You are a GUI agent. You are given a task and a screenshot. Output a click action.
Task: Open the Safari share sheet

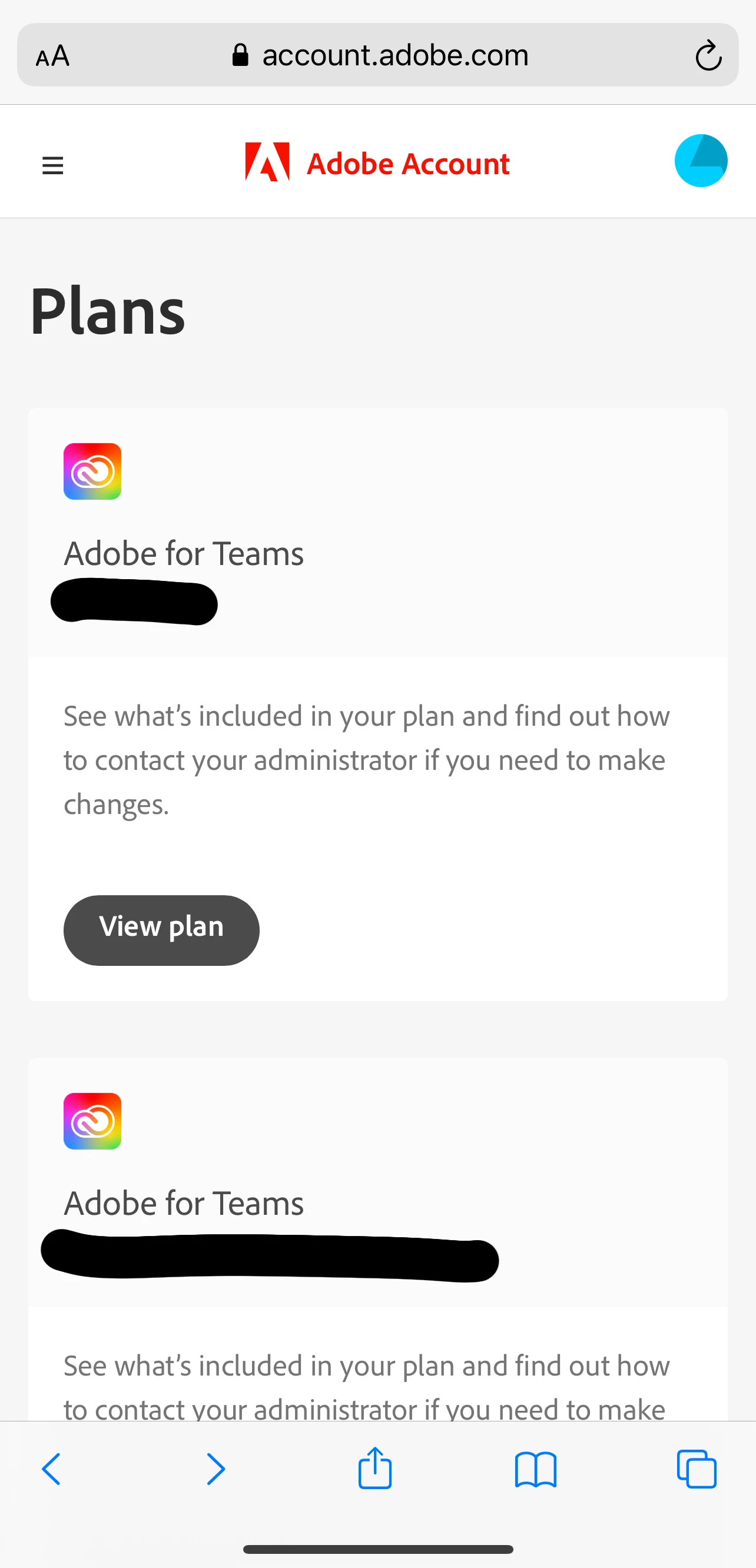375,1467
